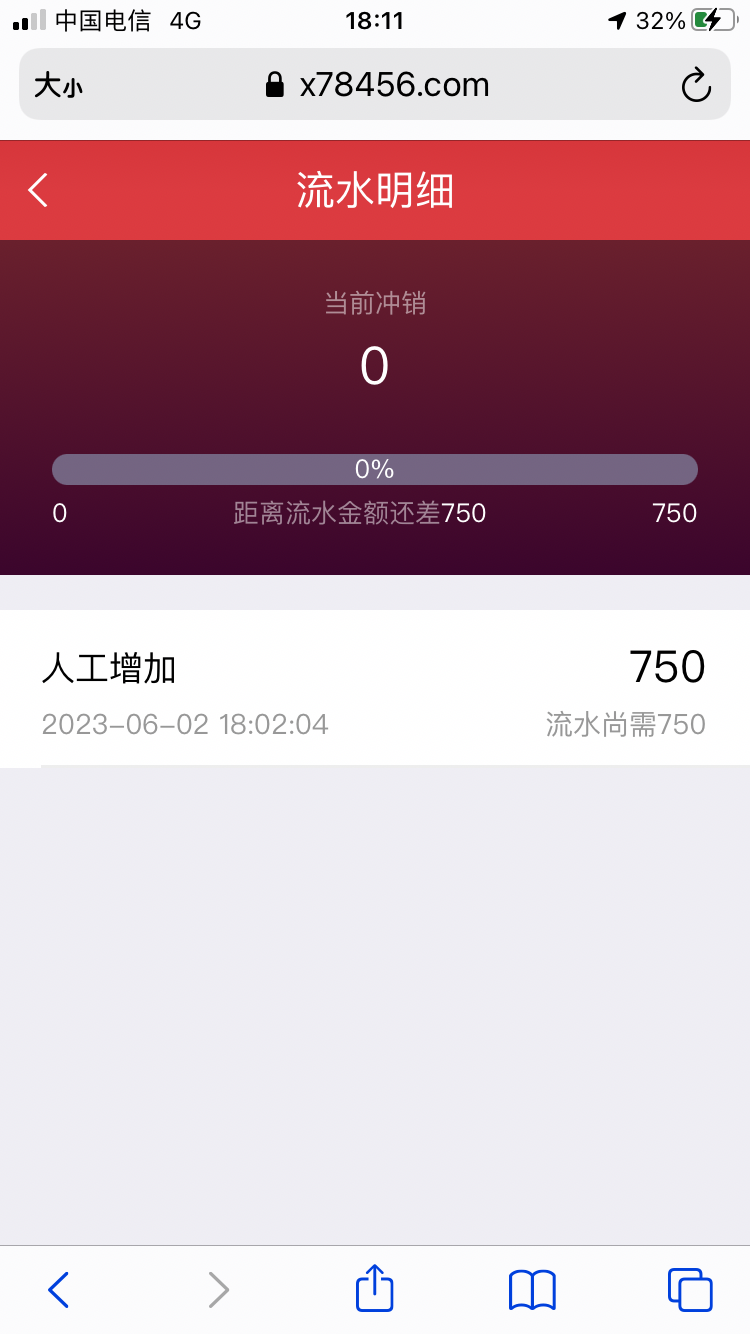Tap the x78456.com address bar

pyautogui.click(x=378, y=86)
